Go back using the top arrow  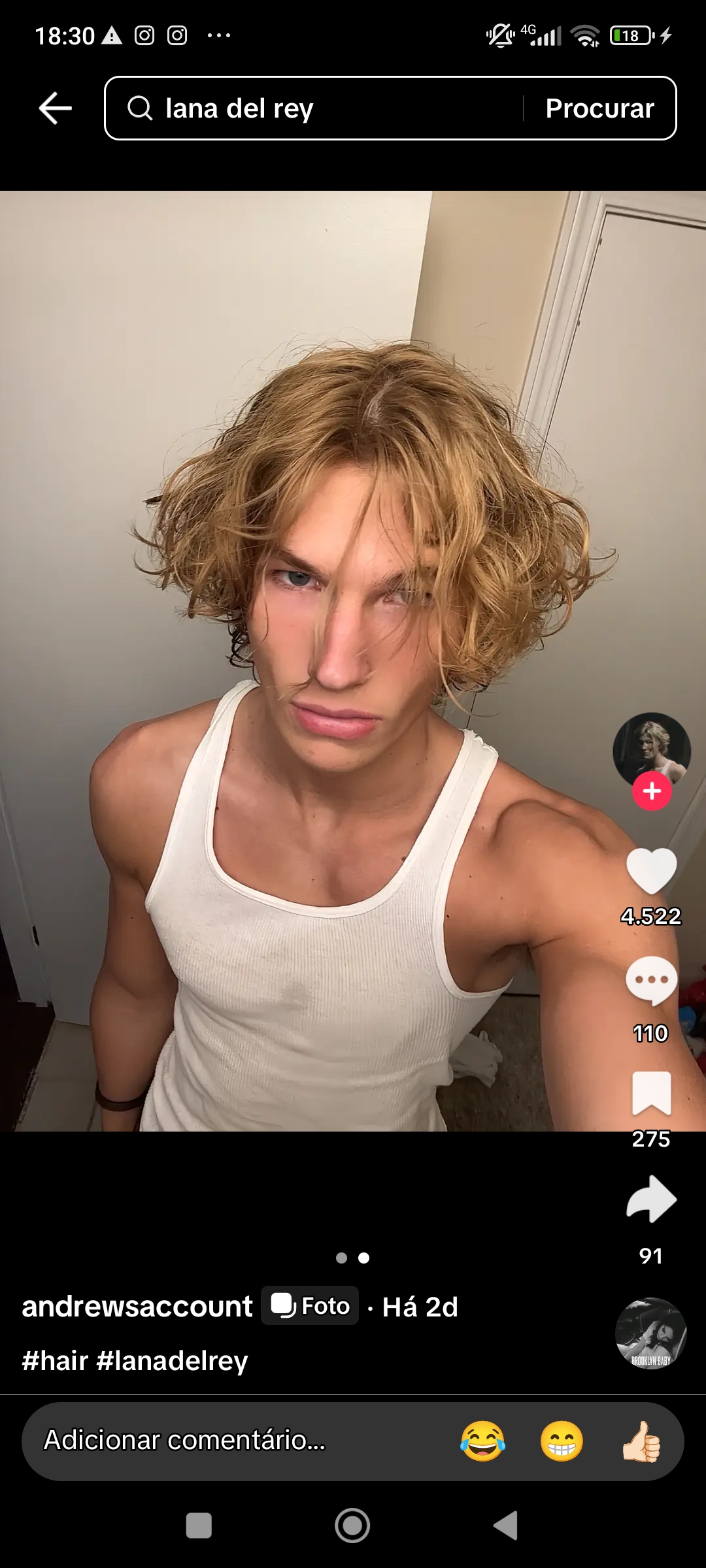pos(56,108)
